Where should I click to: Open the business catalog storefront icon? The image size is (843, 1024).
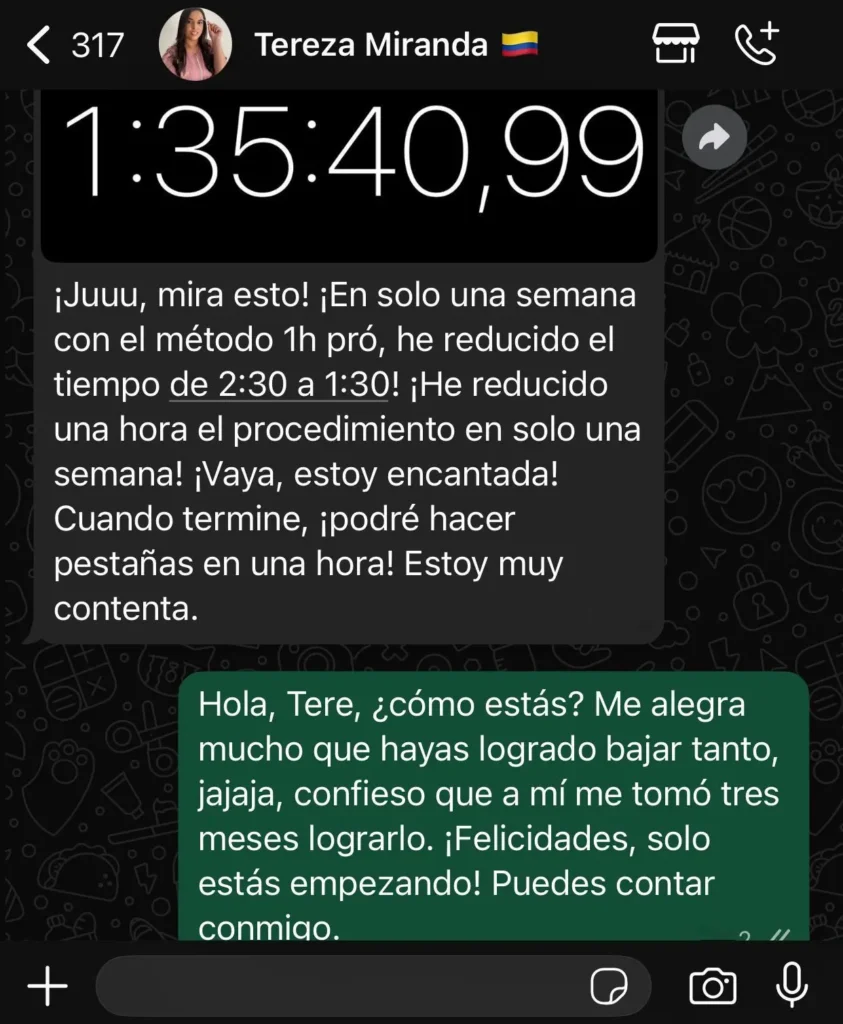(x=676, y=44)
